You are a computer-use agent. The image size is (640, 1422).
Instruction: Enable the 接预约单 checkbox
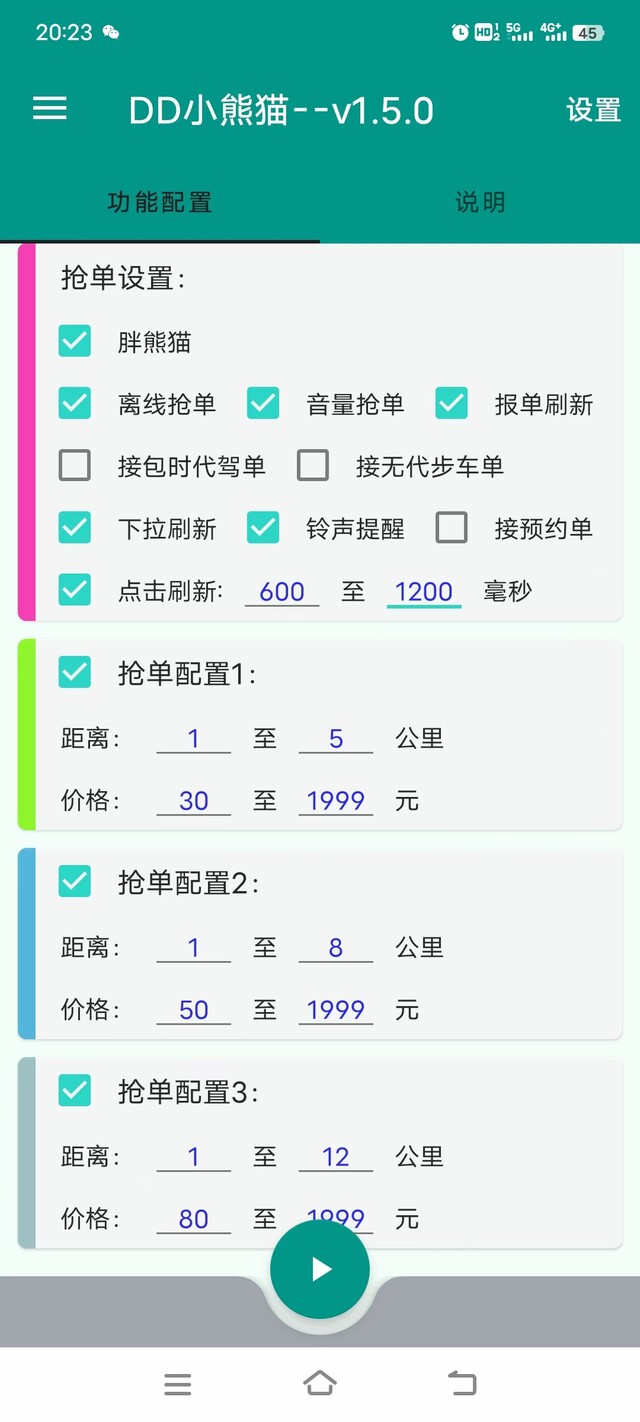pos(451,527)
